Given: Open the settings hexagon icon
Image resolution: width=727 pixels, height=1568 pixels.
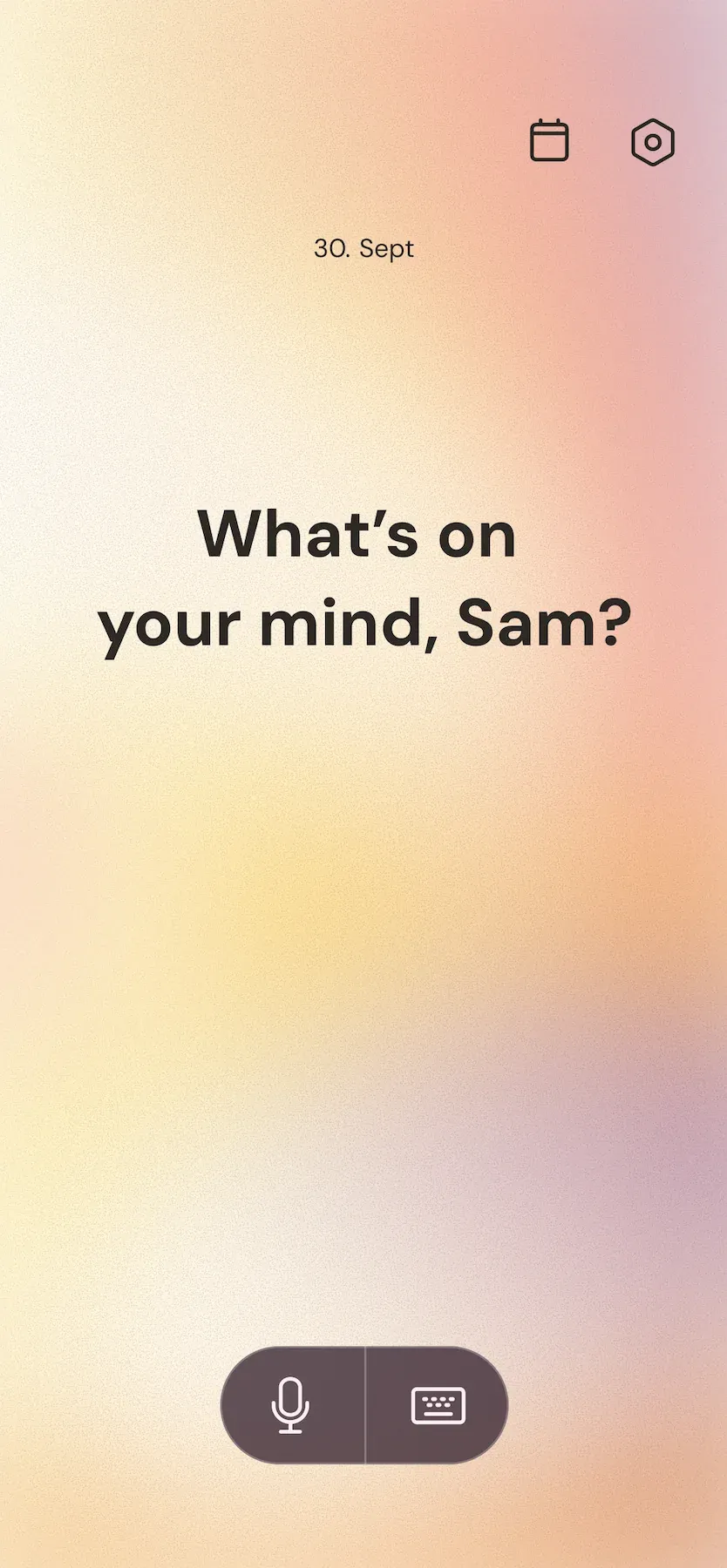Looking at the screenshot, I should click(652, 142).
